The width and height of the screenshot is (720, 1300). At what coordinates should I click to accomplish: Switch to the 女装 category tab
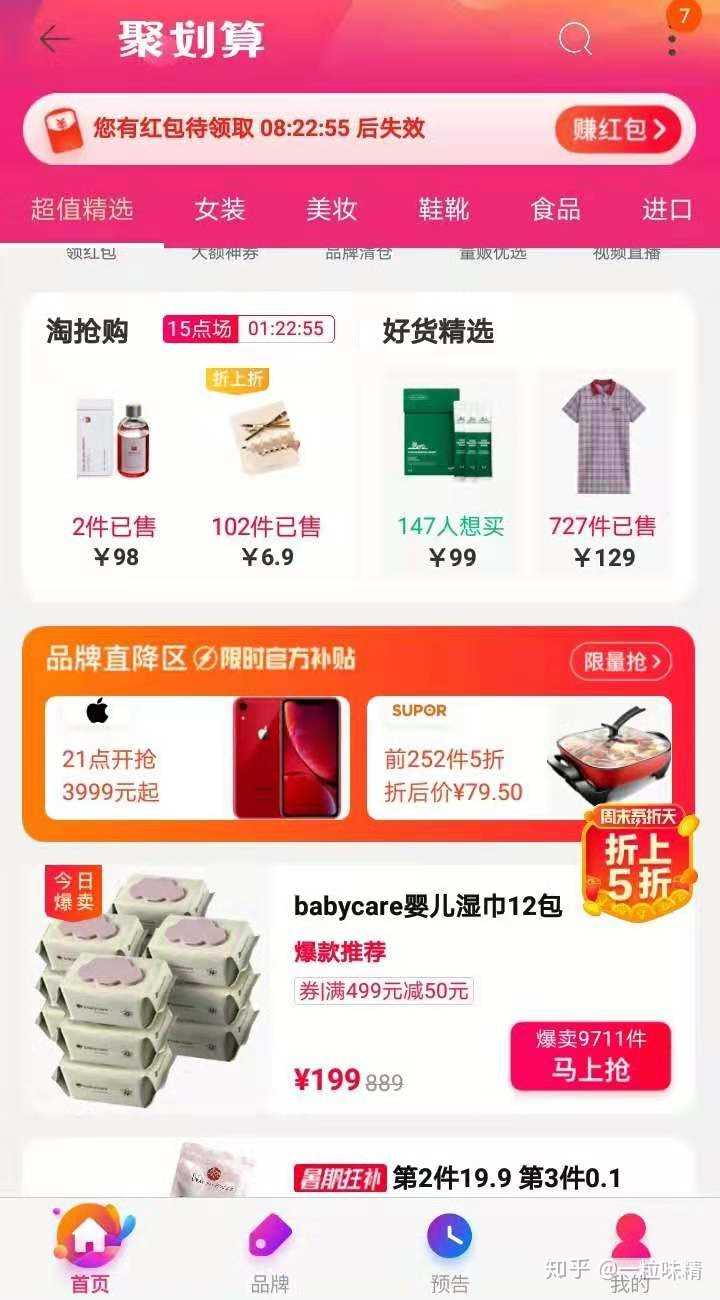point(219,209)
